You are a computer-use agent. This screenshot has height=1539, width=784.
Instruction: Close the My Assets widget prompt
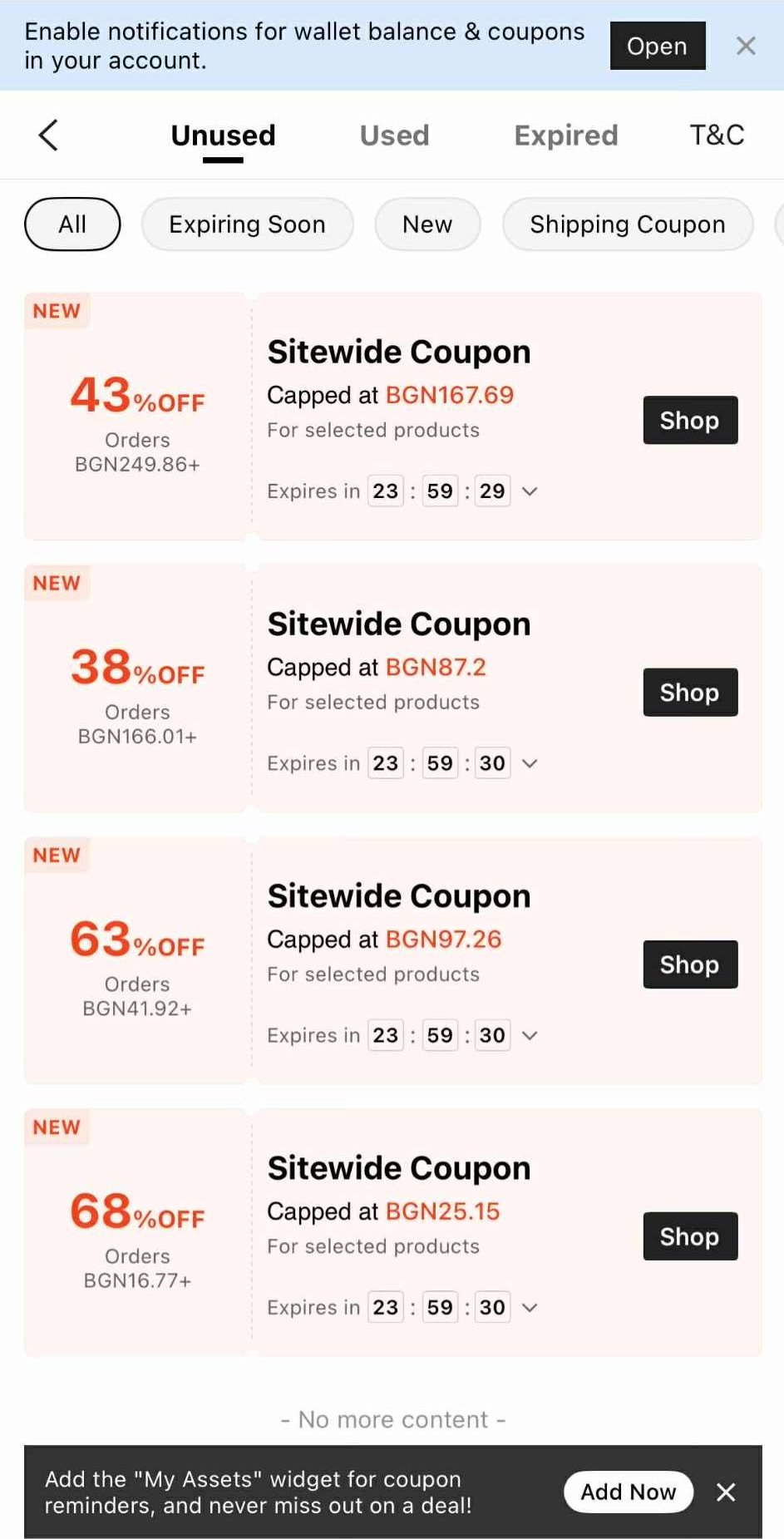coord(726,1492)
